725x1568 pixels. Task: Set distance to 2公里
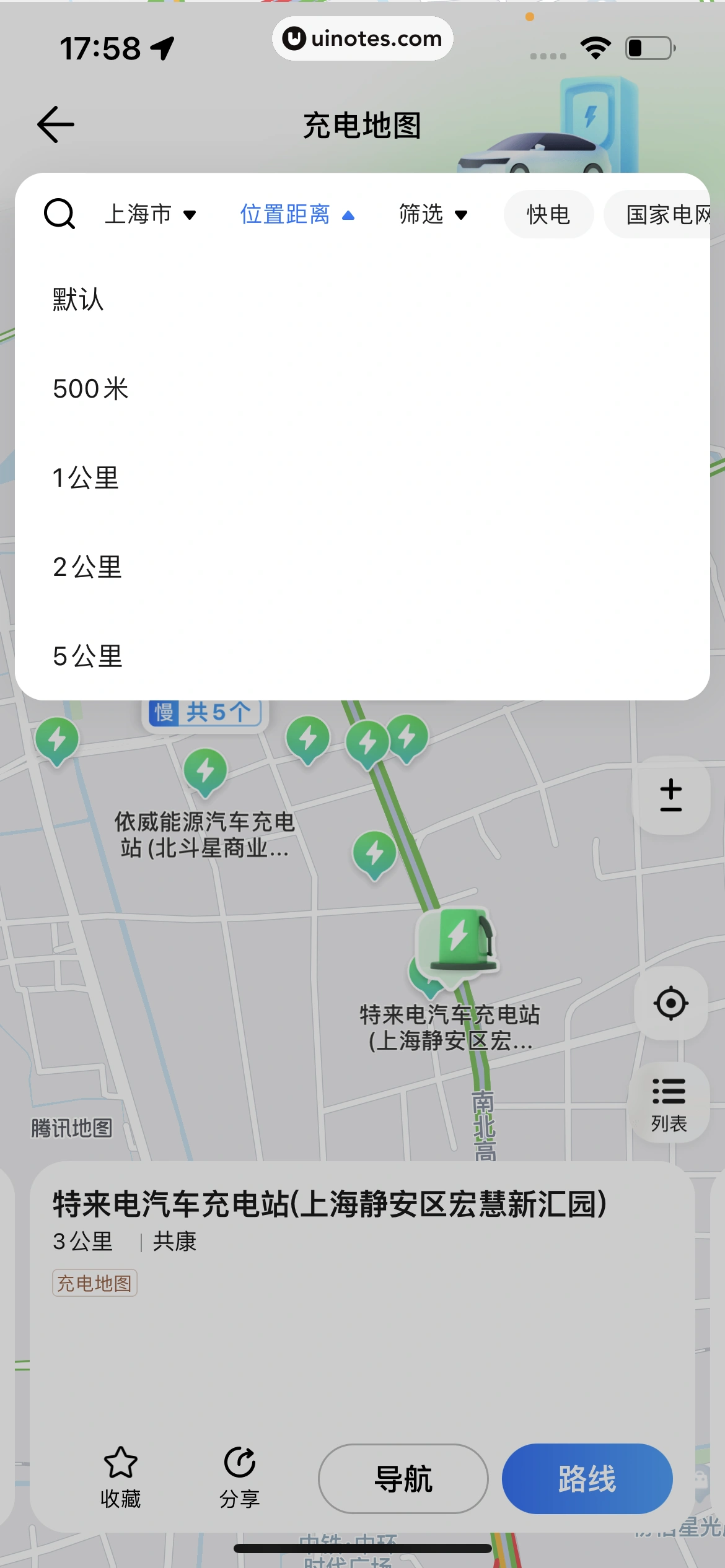[87, 567]
